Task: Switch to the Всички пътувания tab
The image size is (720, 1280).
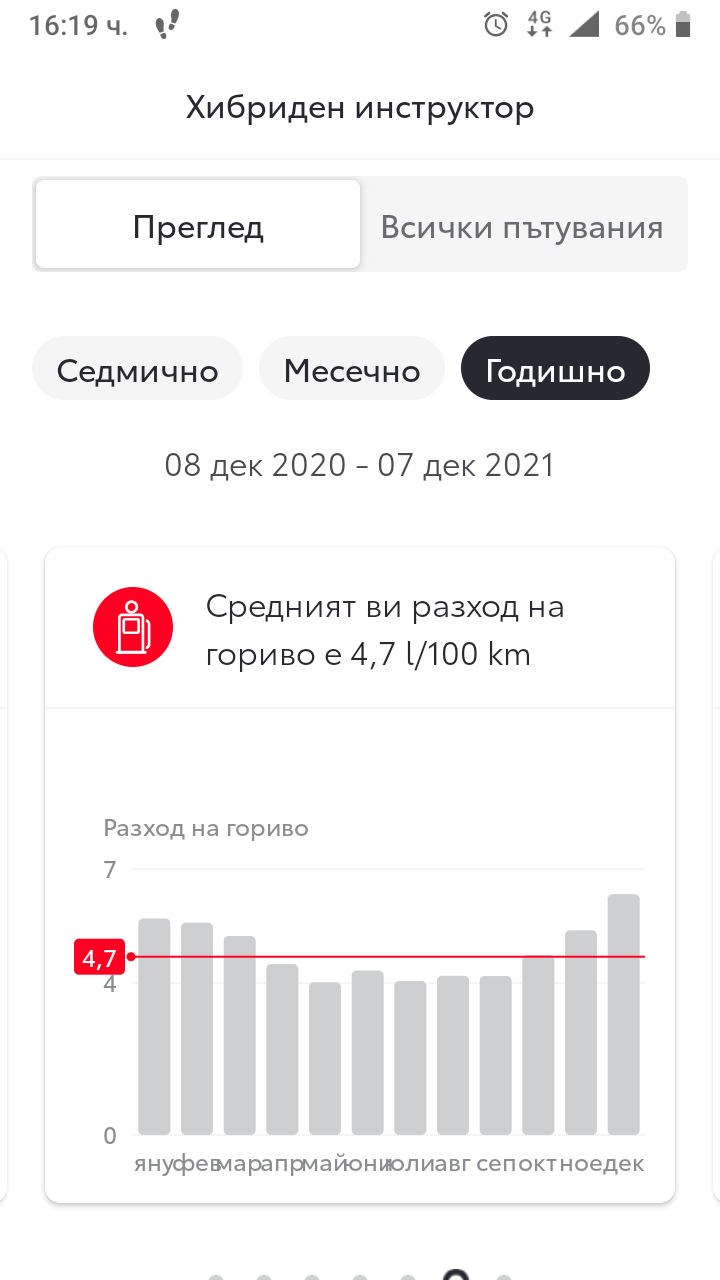Action: (521, 226)
